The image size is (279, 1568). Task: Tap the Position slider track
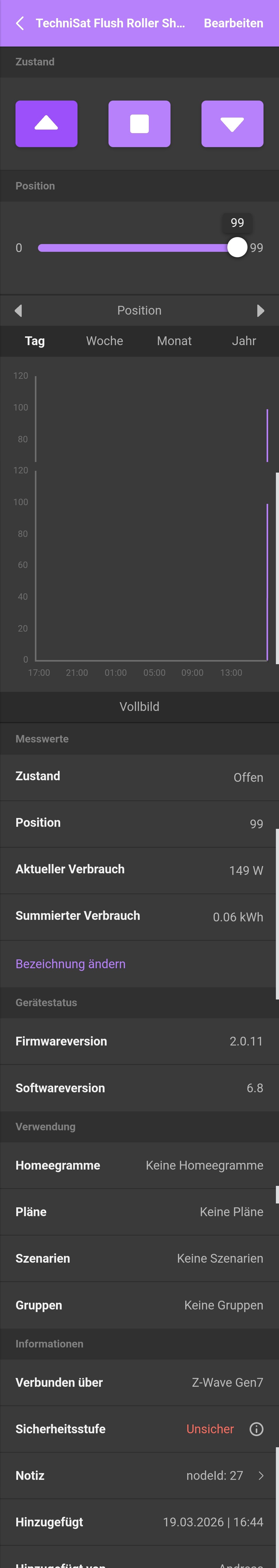(x=134, y=248)
